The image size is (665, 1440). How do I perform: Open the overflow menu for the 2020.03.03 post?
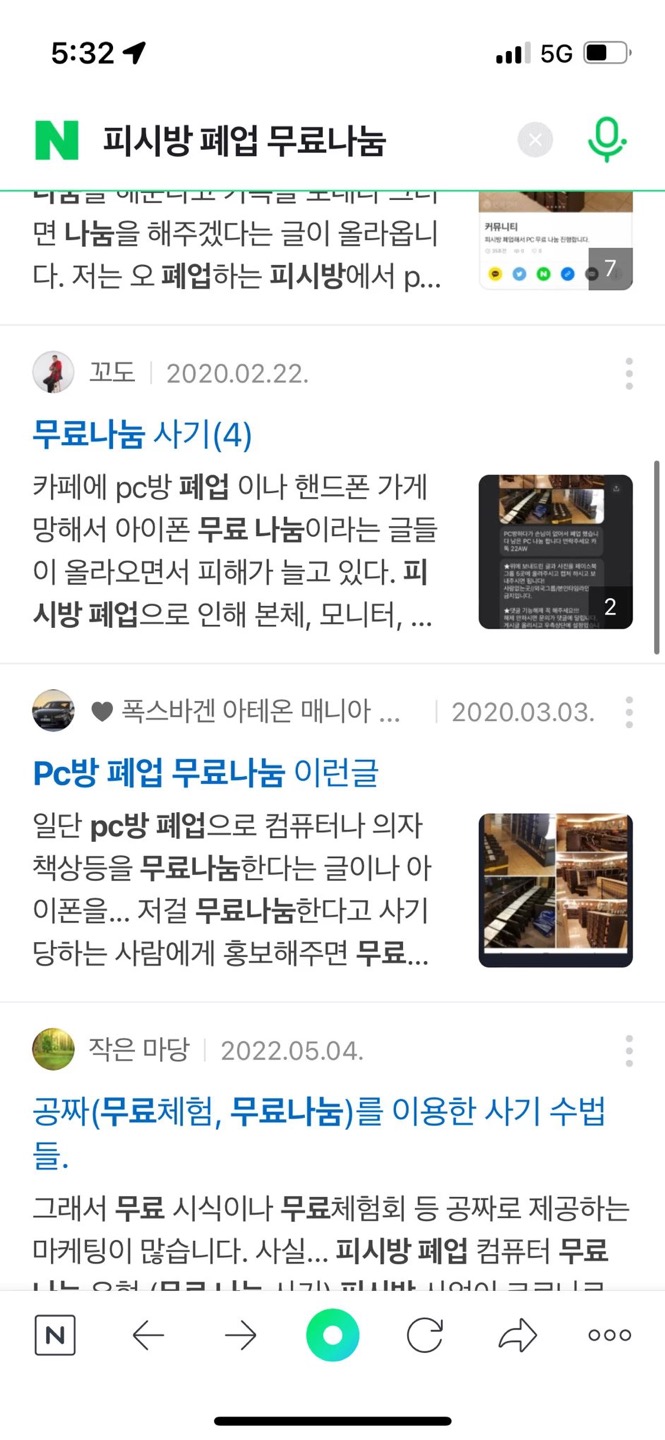point(629,712)
